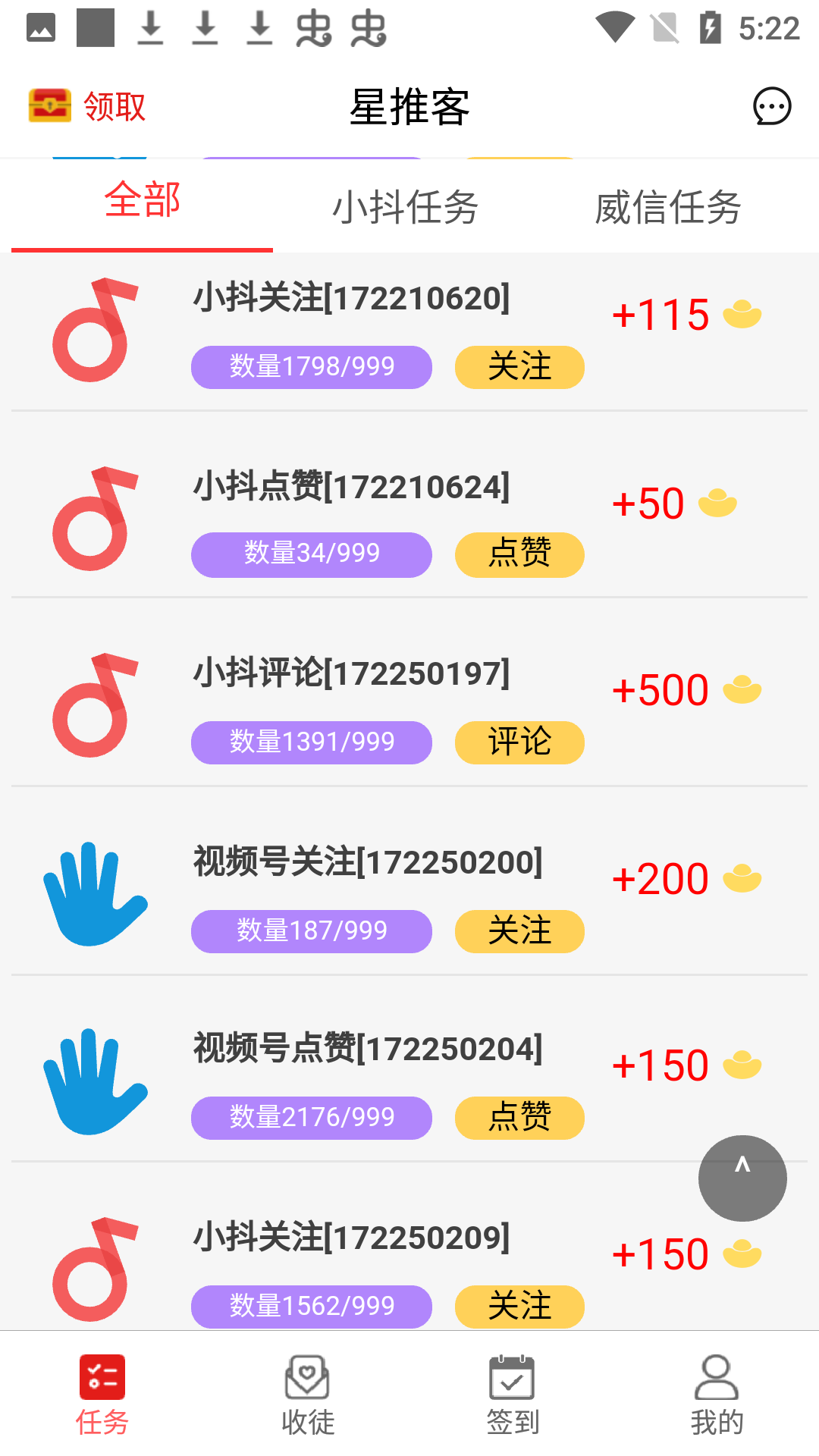Viewport: 819px width, 1456px height.
Task: Tap the treasure chest icon beside 领取
Action: tap(49, 106)
